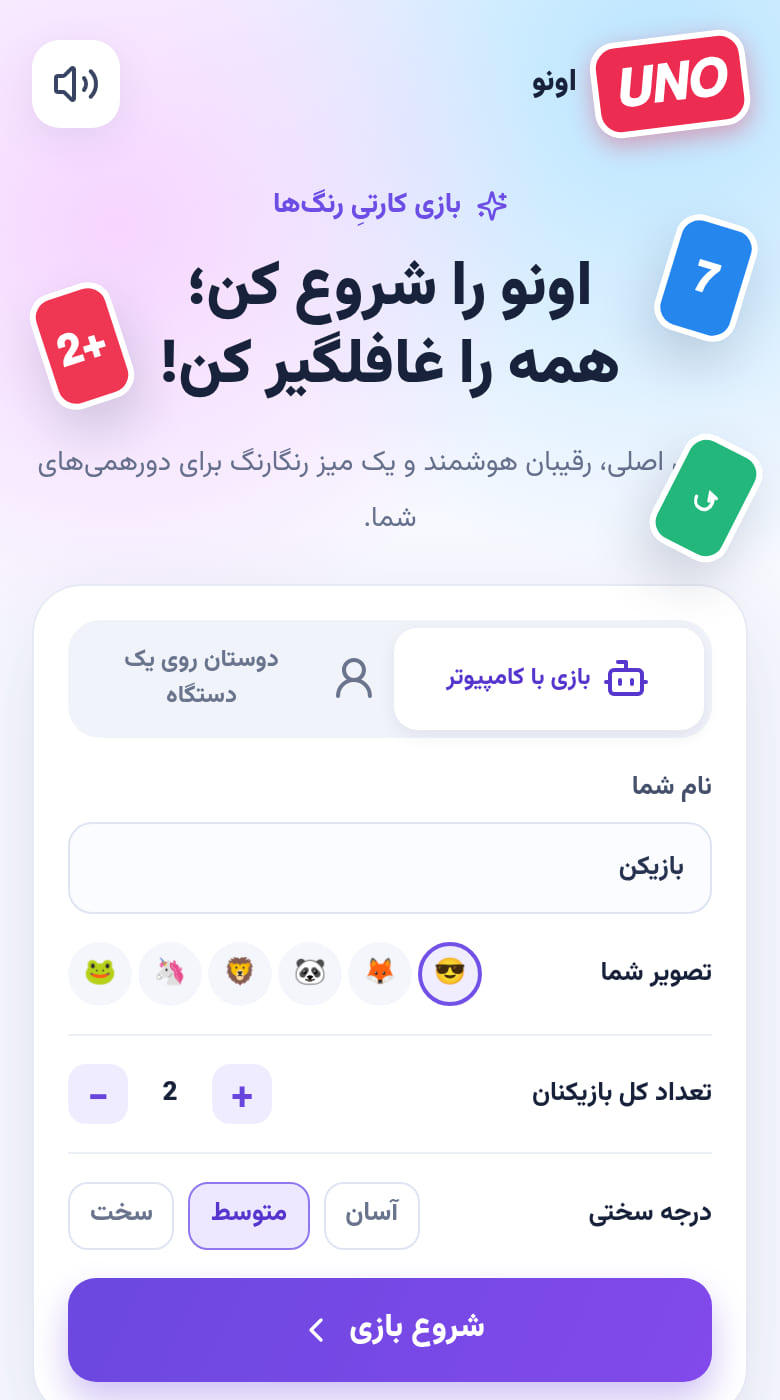Image resolution: width=780 pixels, height=1400 pixels.
Task: Decrease total players with minus
Action: [x=98, y=1094]
